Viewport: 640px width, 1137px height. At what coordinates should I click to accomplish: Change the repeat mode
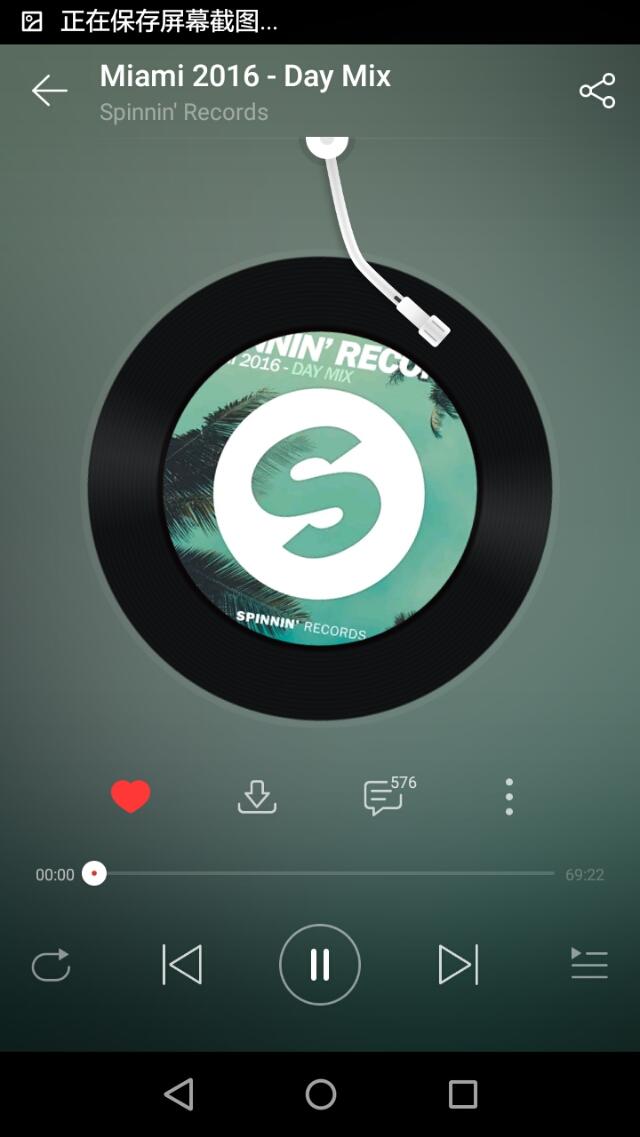(x=51, y=965)
